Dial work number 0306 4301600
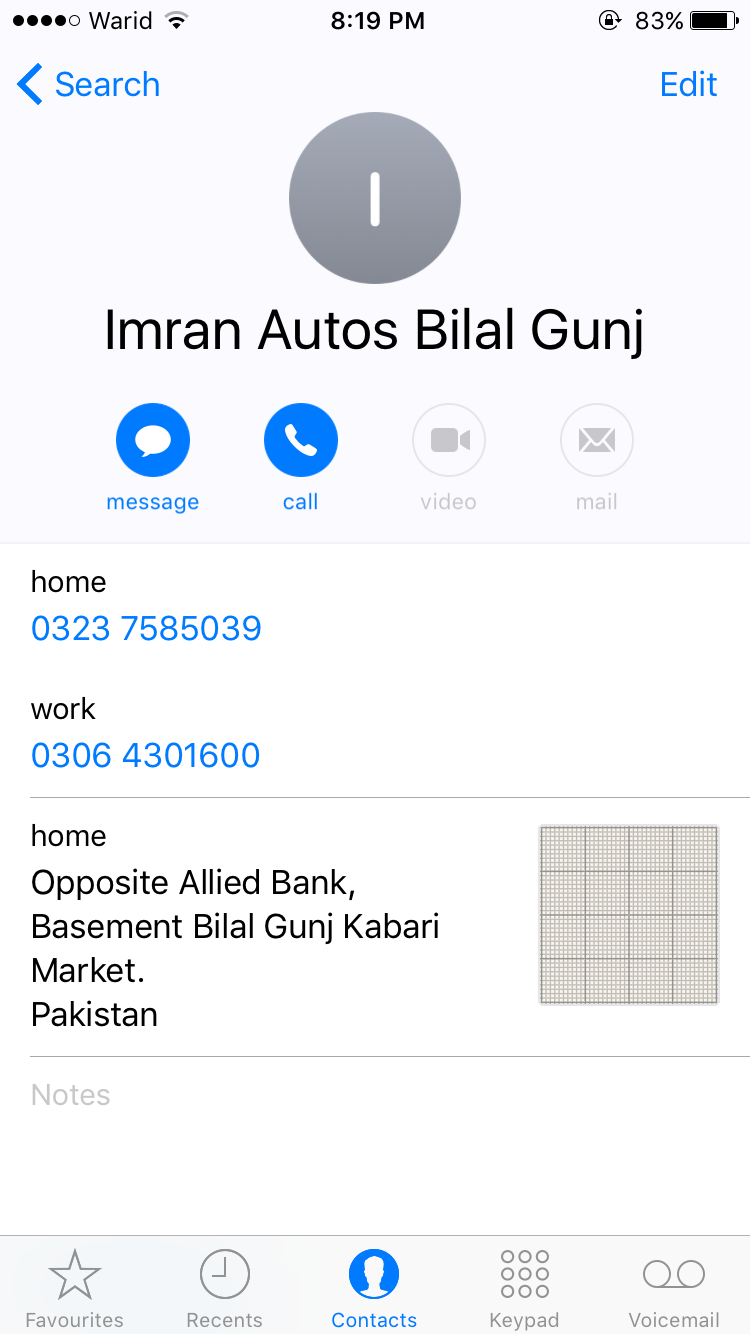This screenshot has width=750, height=1334. point(146,755)
